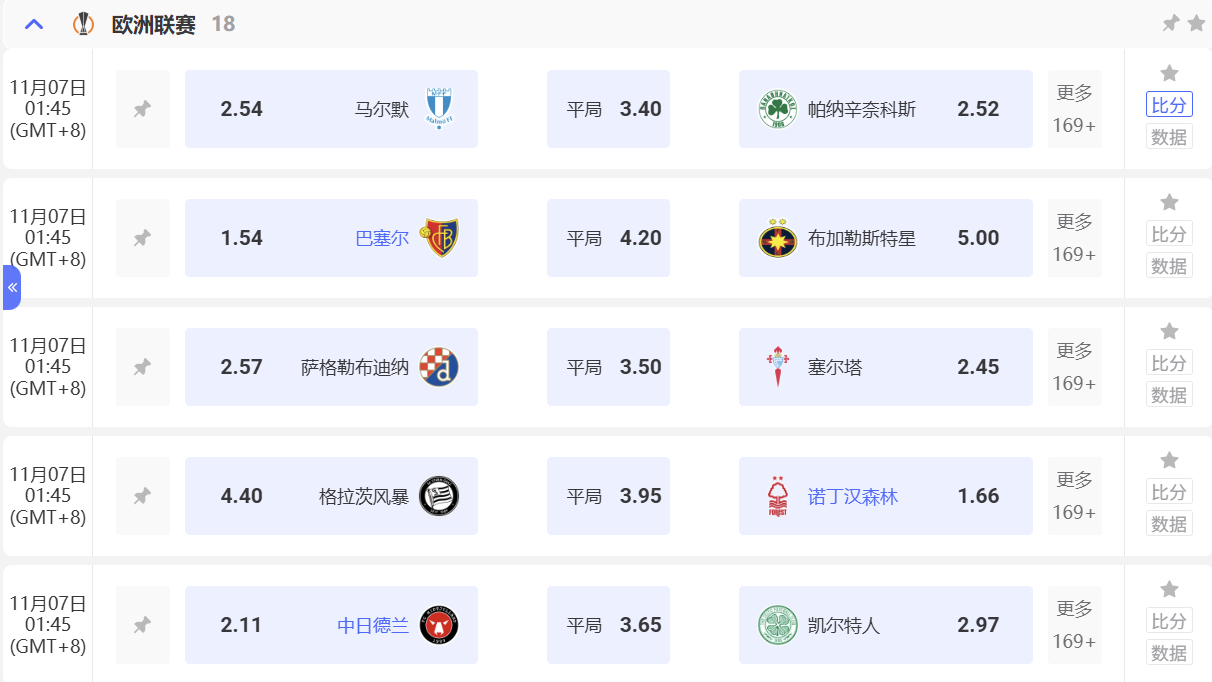The width and height of the screenshot is (1212, 682).
Task: Collapse the 欧洲联赛 league section
Action: pyautogui.click(x=34, y=24)
